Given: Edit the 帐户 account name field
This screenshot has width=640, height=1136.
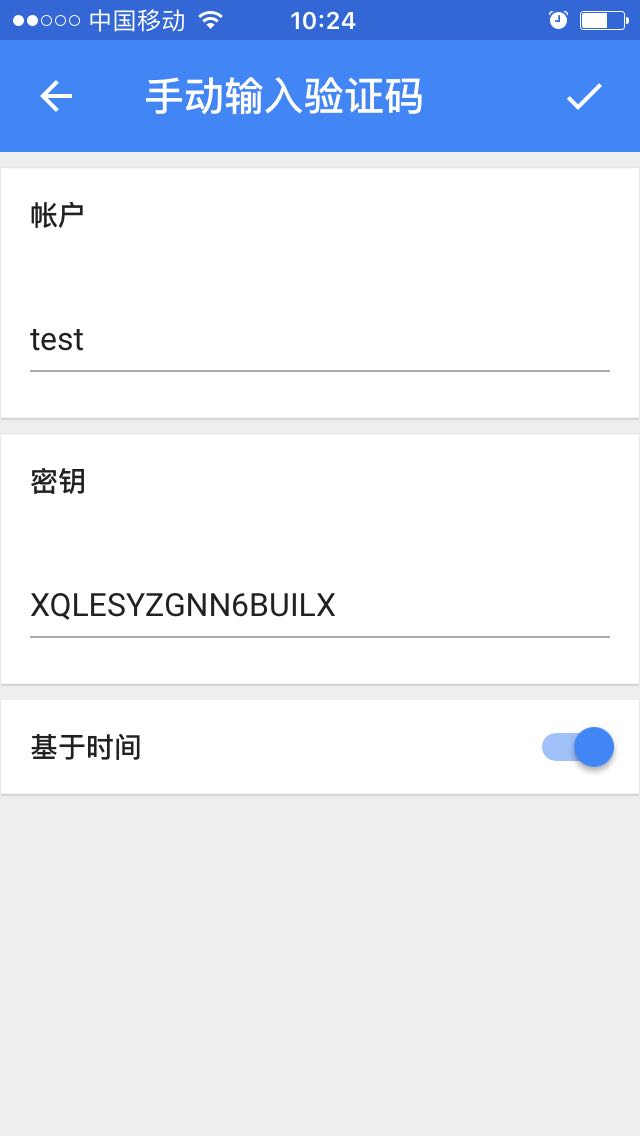Looking at the screenshot, I should 320,340.
